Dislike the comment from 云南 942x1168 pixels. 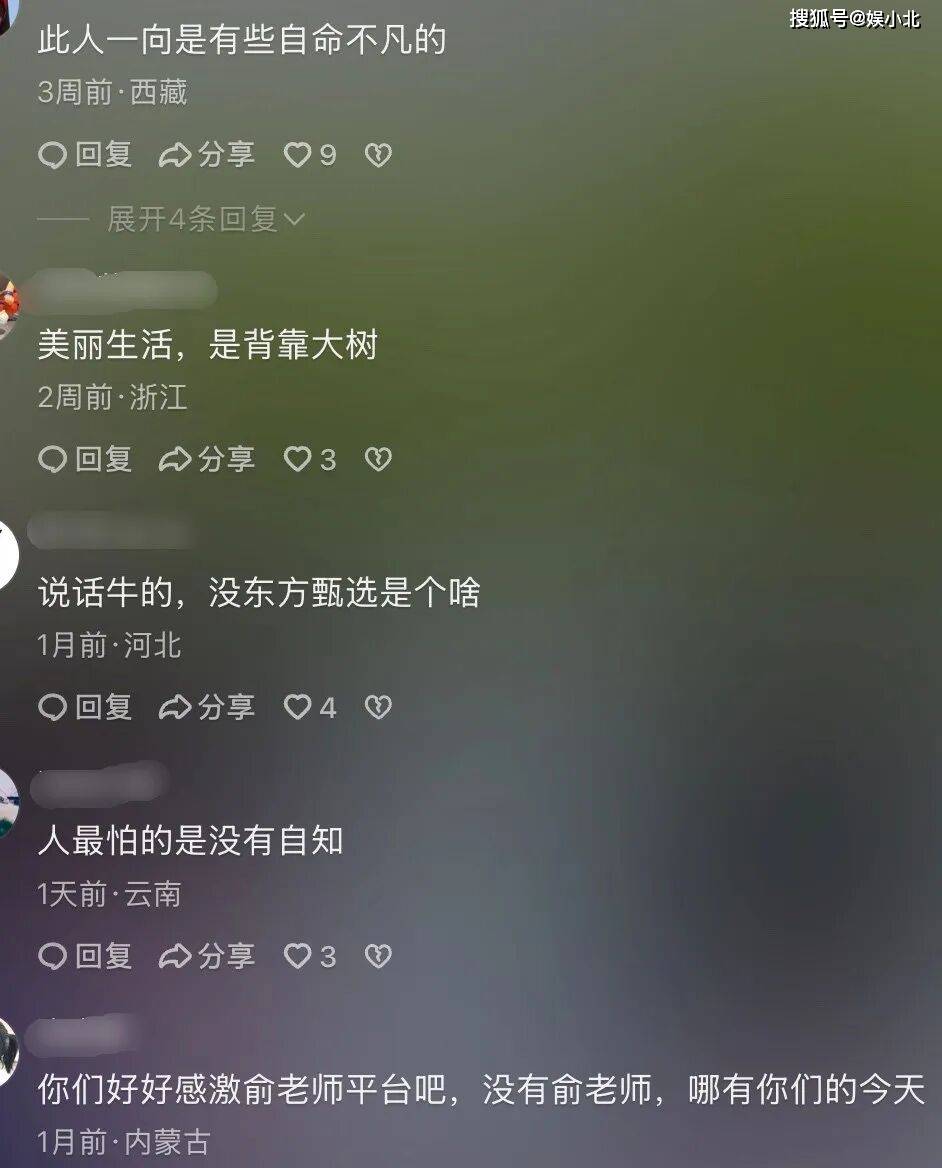click(x=377, y=956)
